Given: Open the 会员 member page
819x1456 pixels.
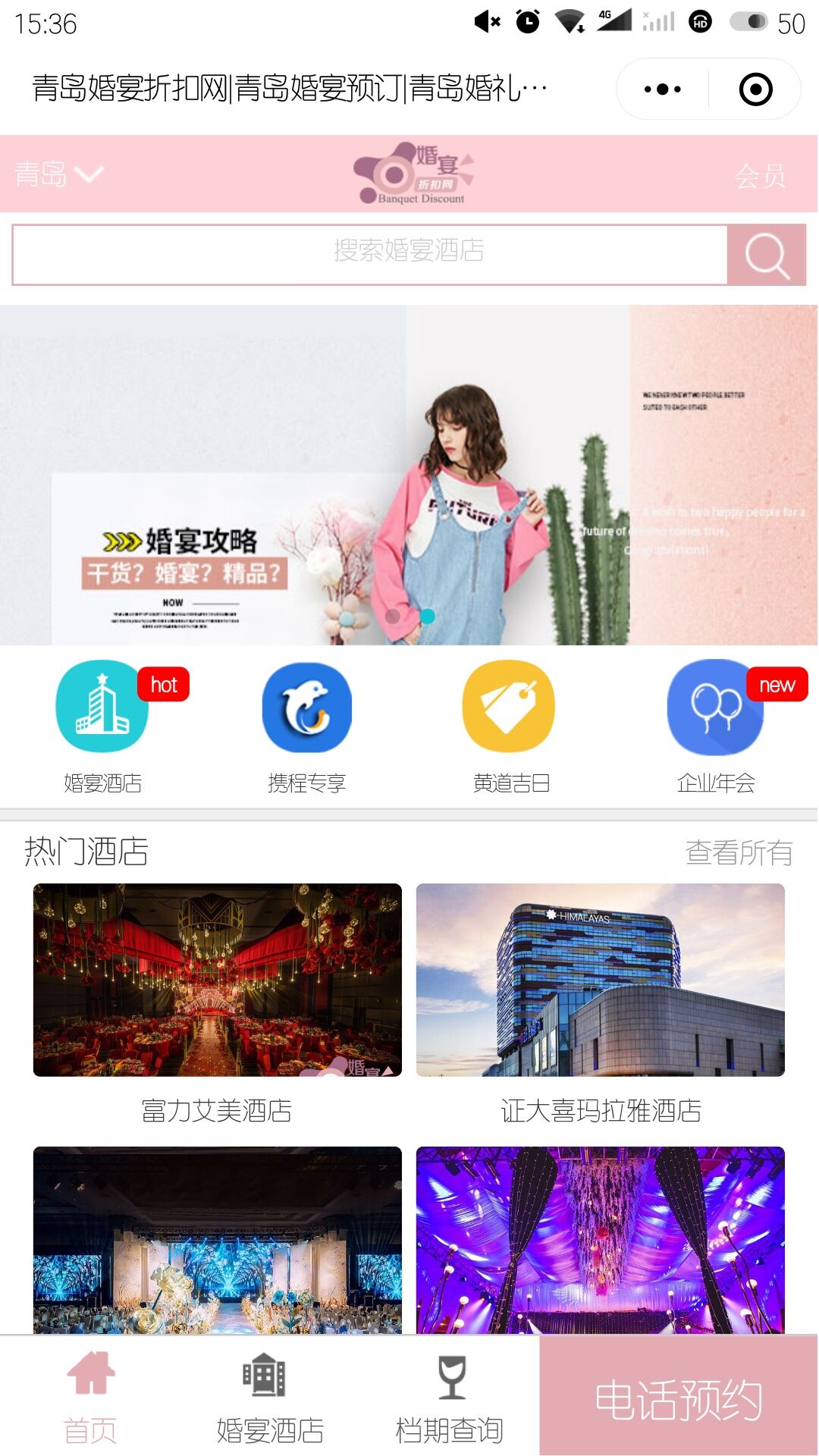Looking at the screenshot, I should [760, 176].
